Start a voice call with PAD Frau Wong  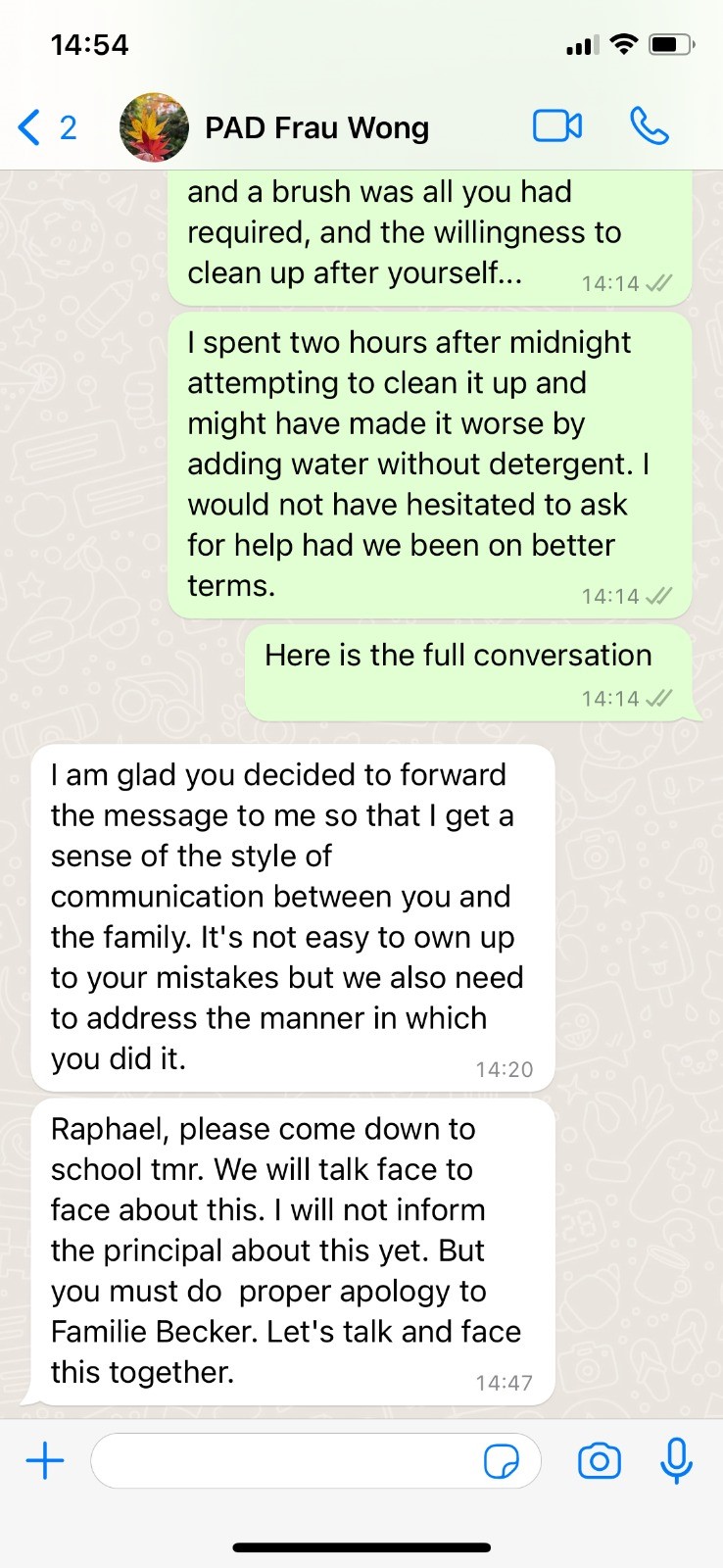pos(649,126)
